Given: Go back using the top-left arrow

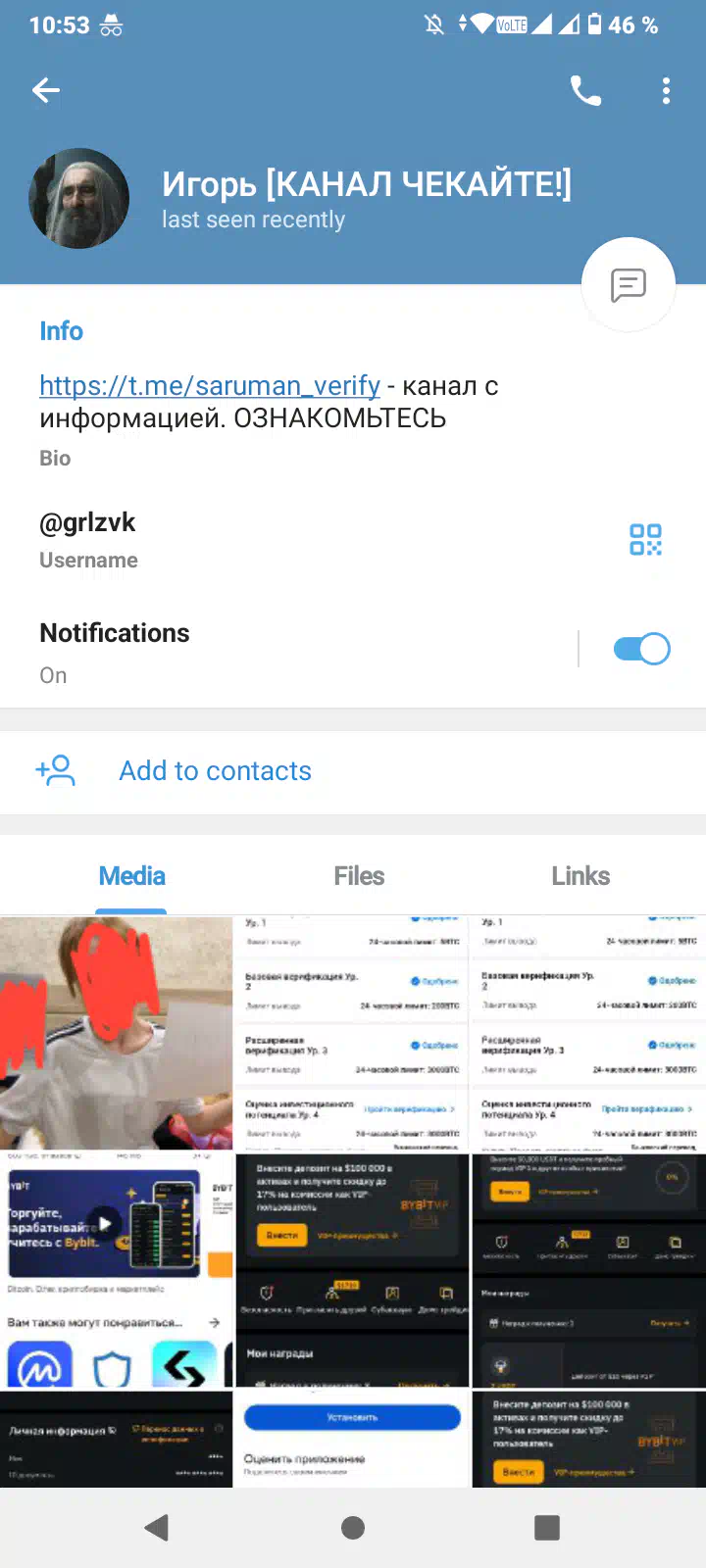Looking at the screenshot, I should [x=46, y=91].
